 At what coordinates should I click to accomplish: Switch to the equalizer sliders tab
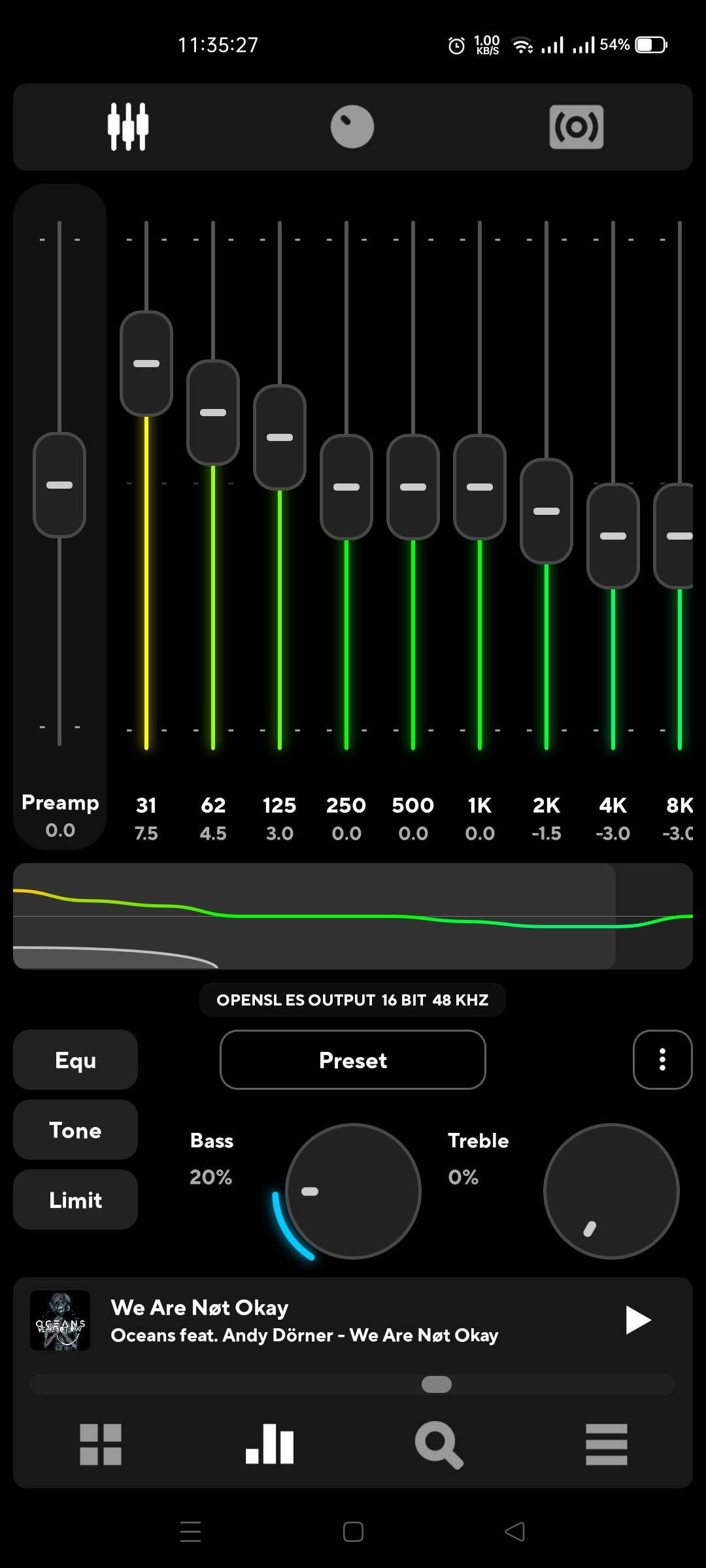tap(128, 127)
